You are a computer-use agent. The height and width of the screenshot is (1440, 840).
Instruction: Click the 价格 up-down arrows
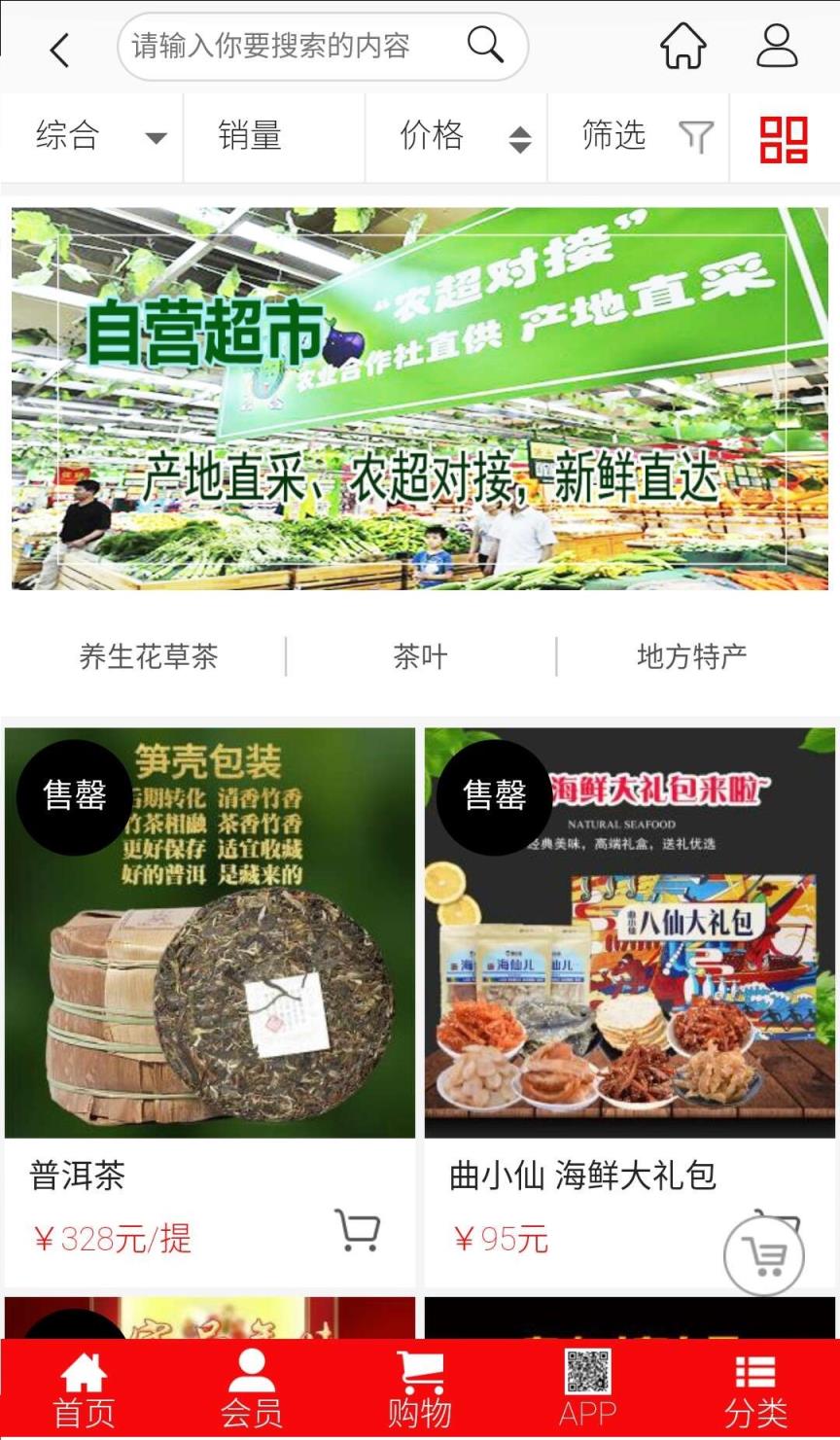click(521, 137)
